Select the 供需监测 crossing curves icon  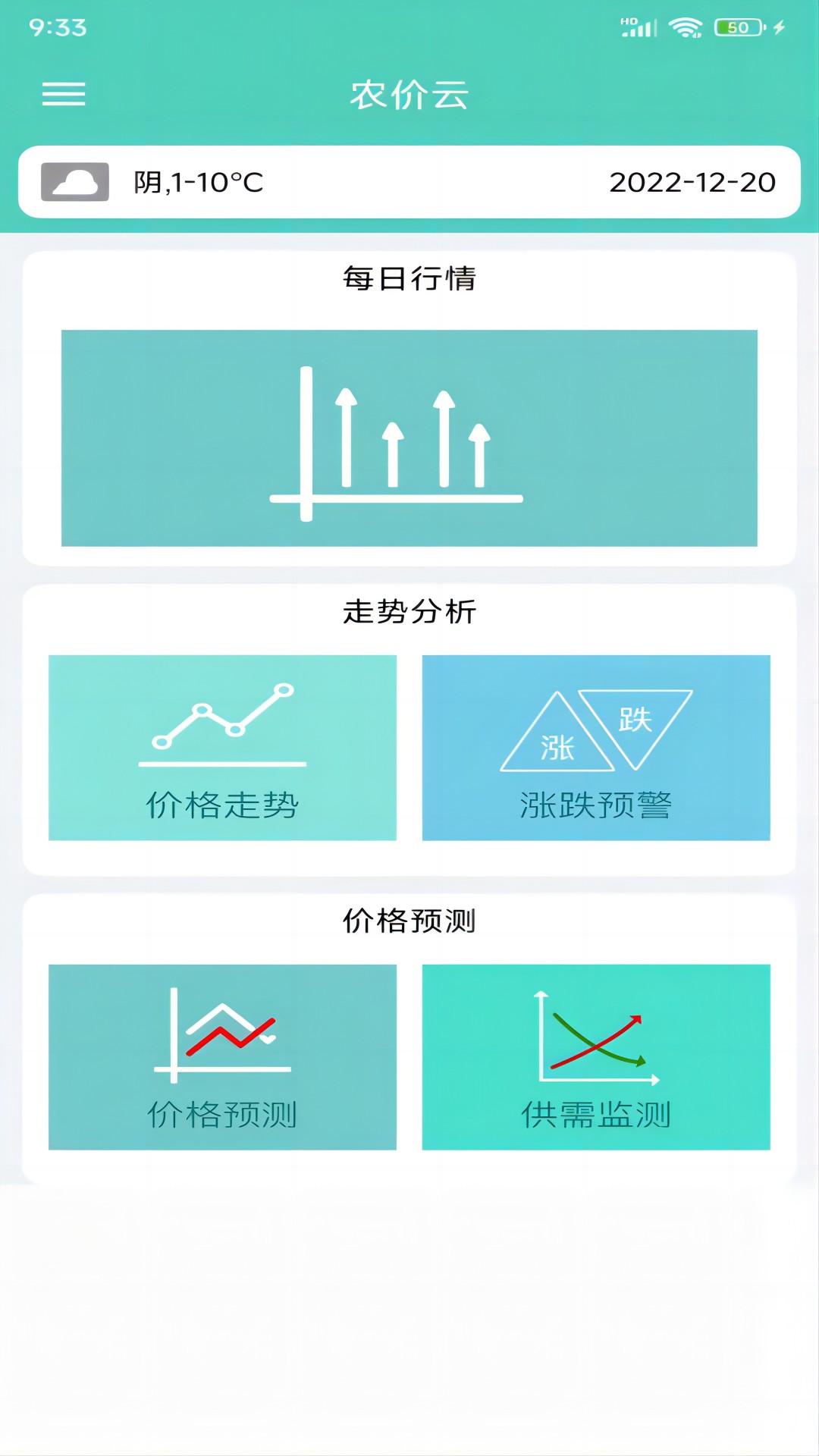pyautogui.click(x=597, y=1039)
